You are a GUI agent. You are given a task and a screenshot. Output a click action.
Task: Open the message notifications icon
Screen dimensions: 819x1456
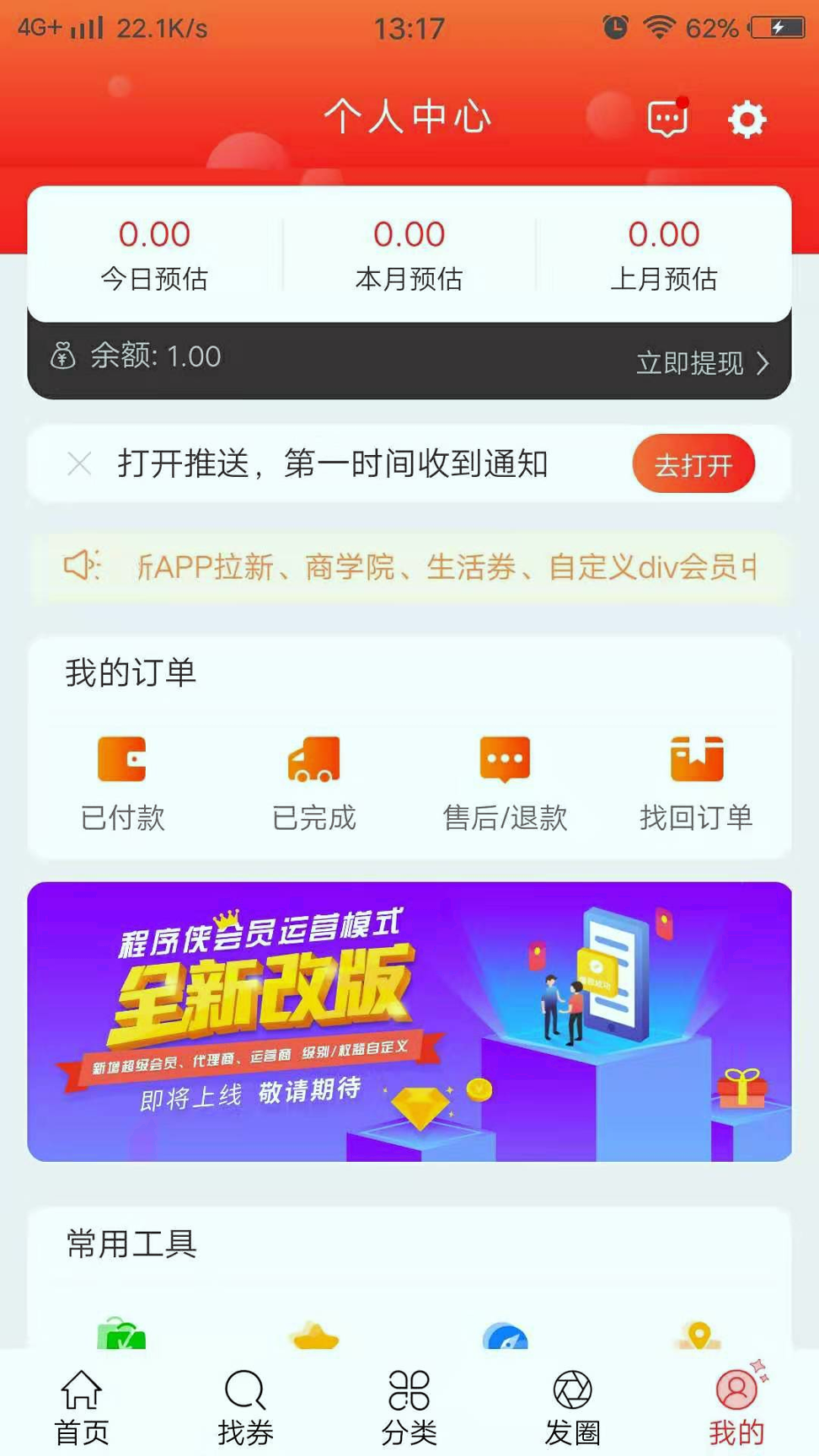pos(665,118)
